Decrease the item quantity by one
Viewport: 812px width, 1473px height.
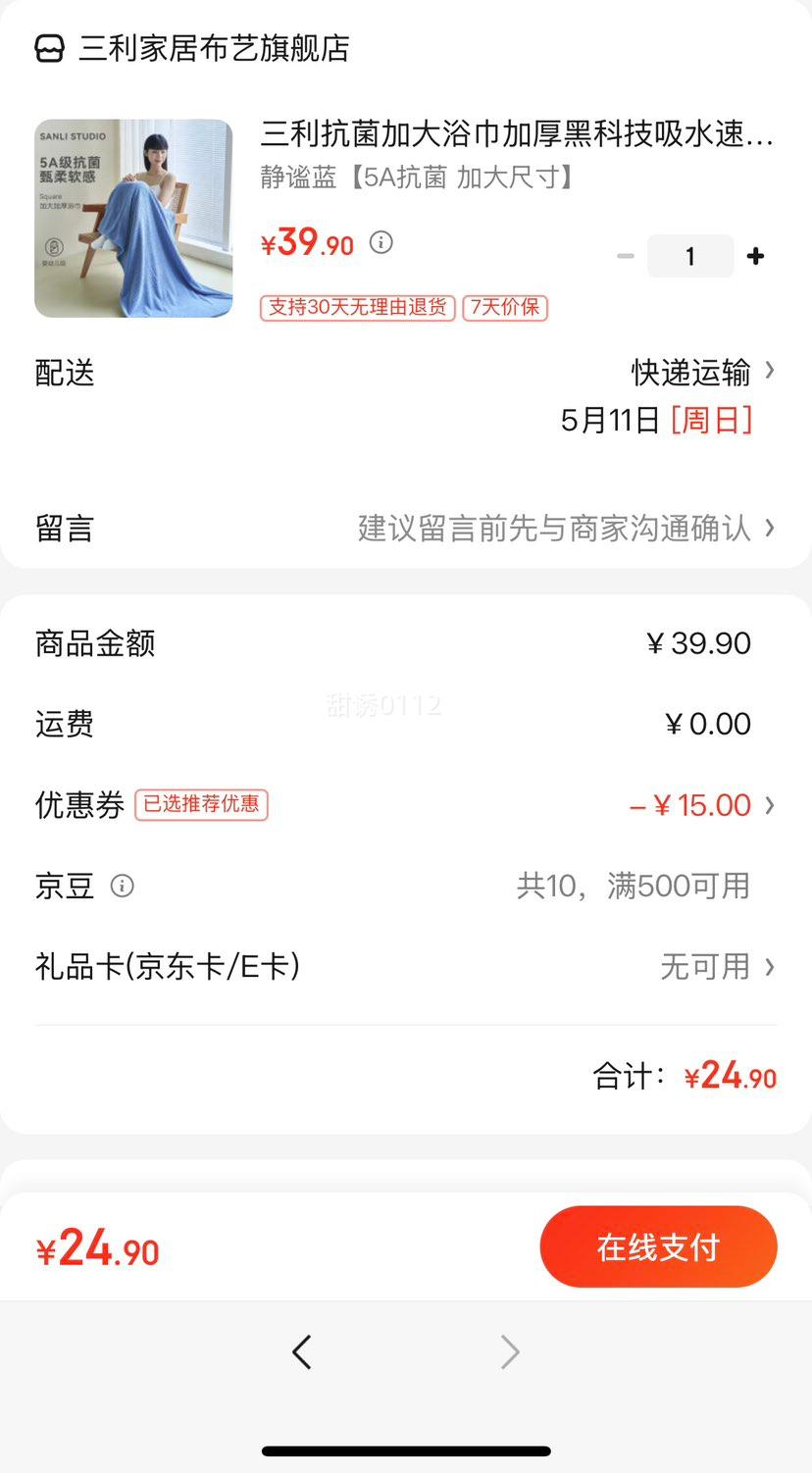[x=626, y=257]
